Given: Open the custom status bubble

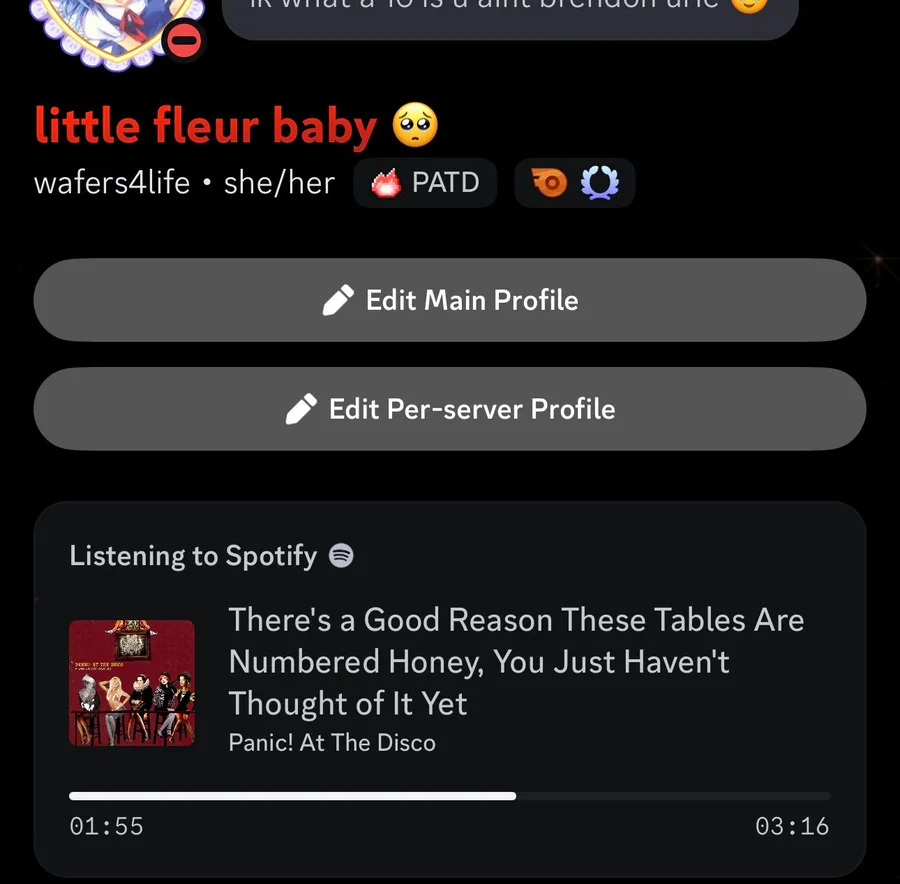Looking at the screenshot, I should coord(510,15).
